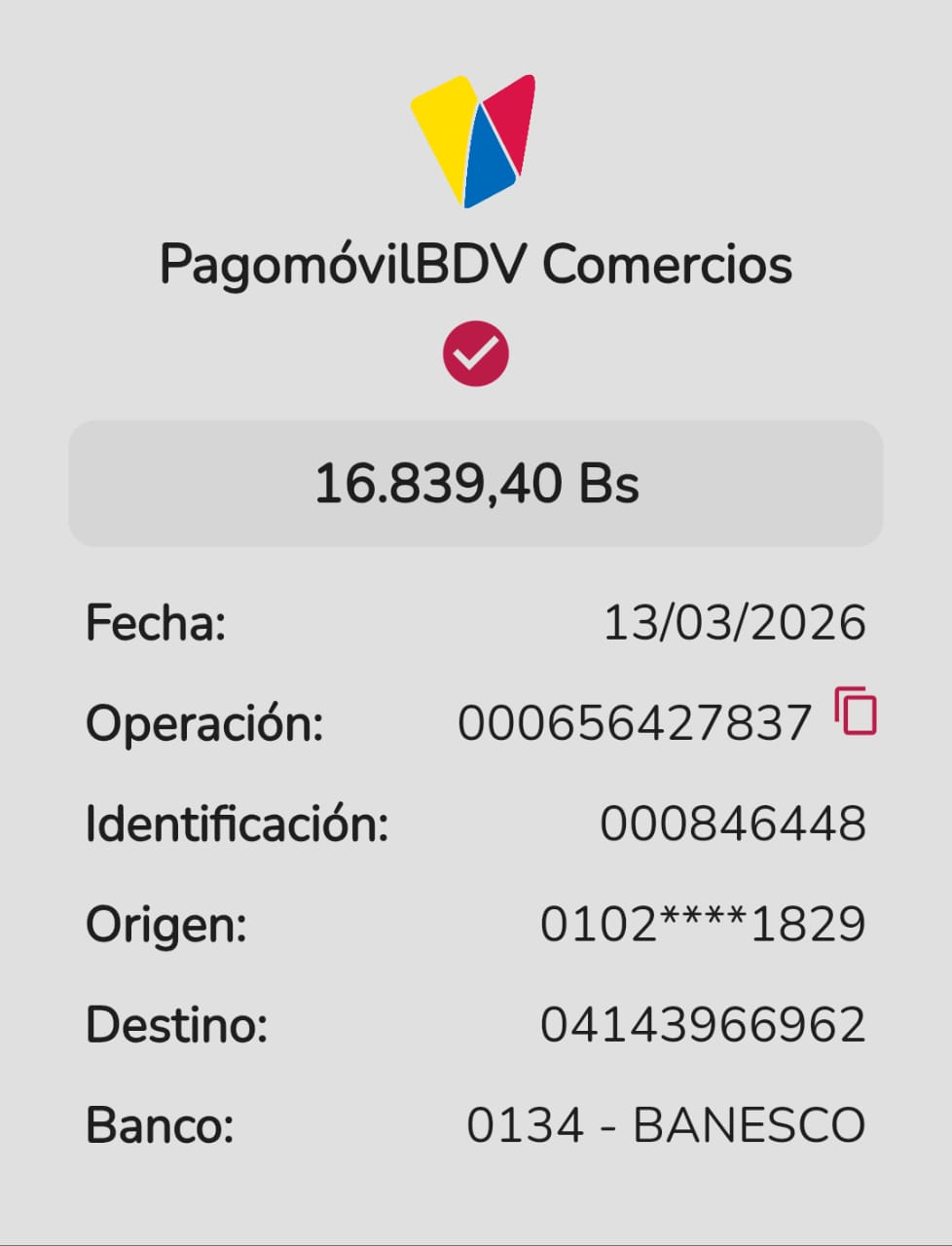
Task: Copy the operation number 000656427837
Action: (856, 711)
